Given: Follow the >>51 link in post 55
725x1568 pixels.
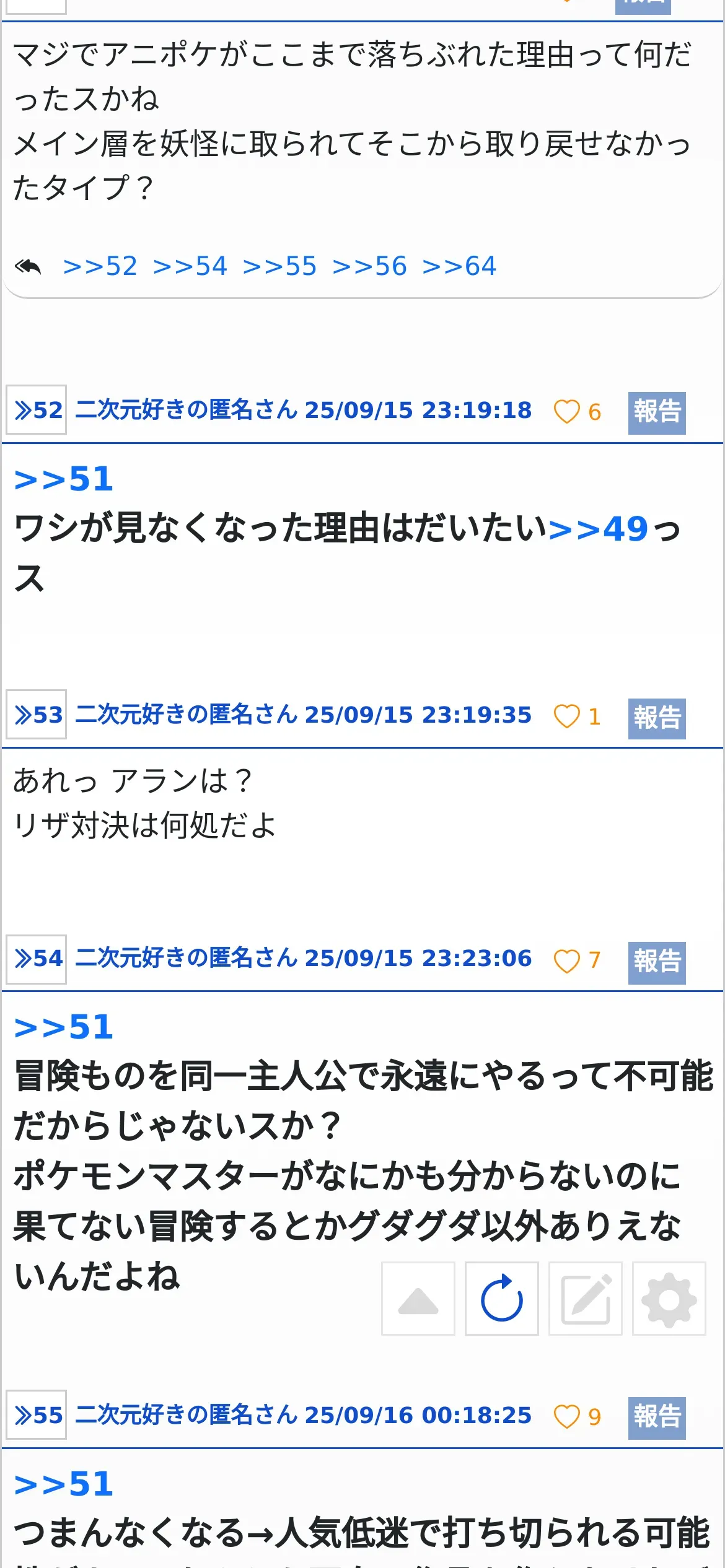Looking at the screenshot, I should pos(64,1484).
